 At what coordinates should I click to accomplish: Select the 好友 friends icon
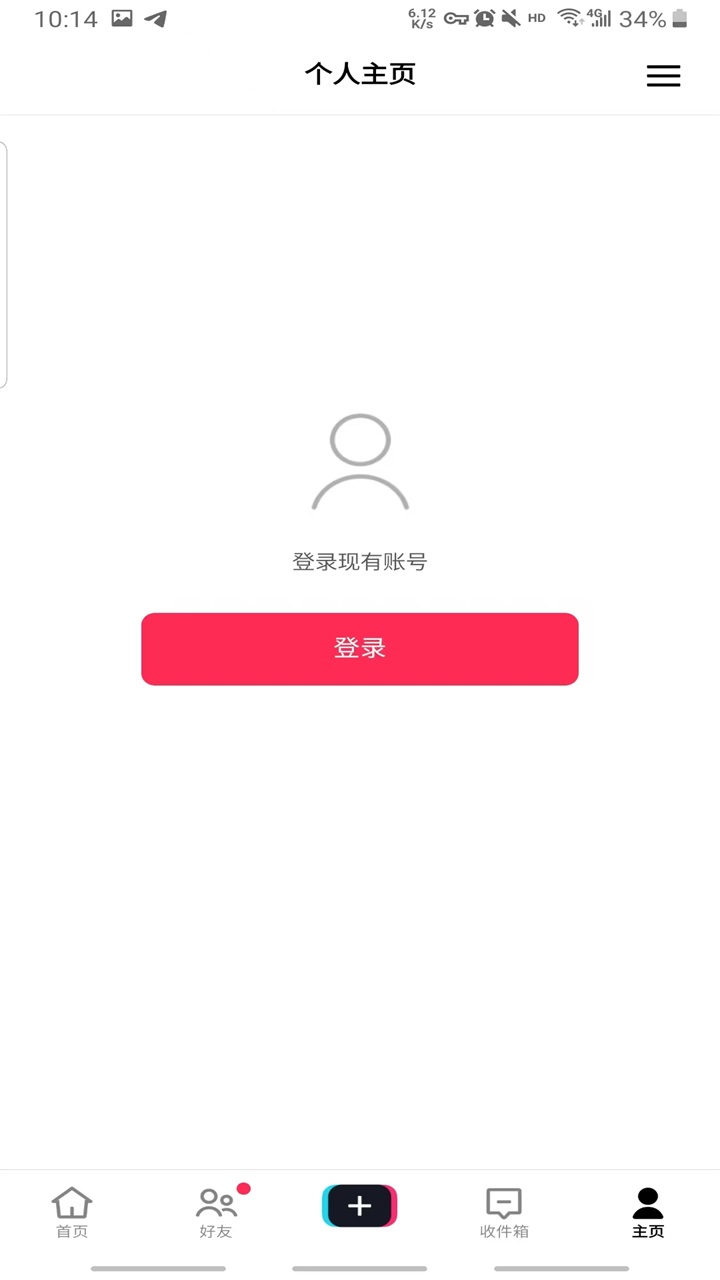click(214, 1204)
